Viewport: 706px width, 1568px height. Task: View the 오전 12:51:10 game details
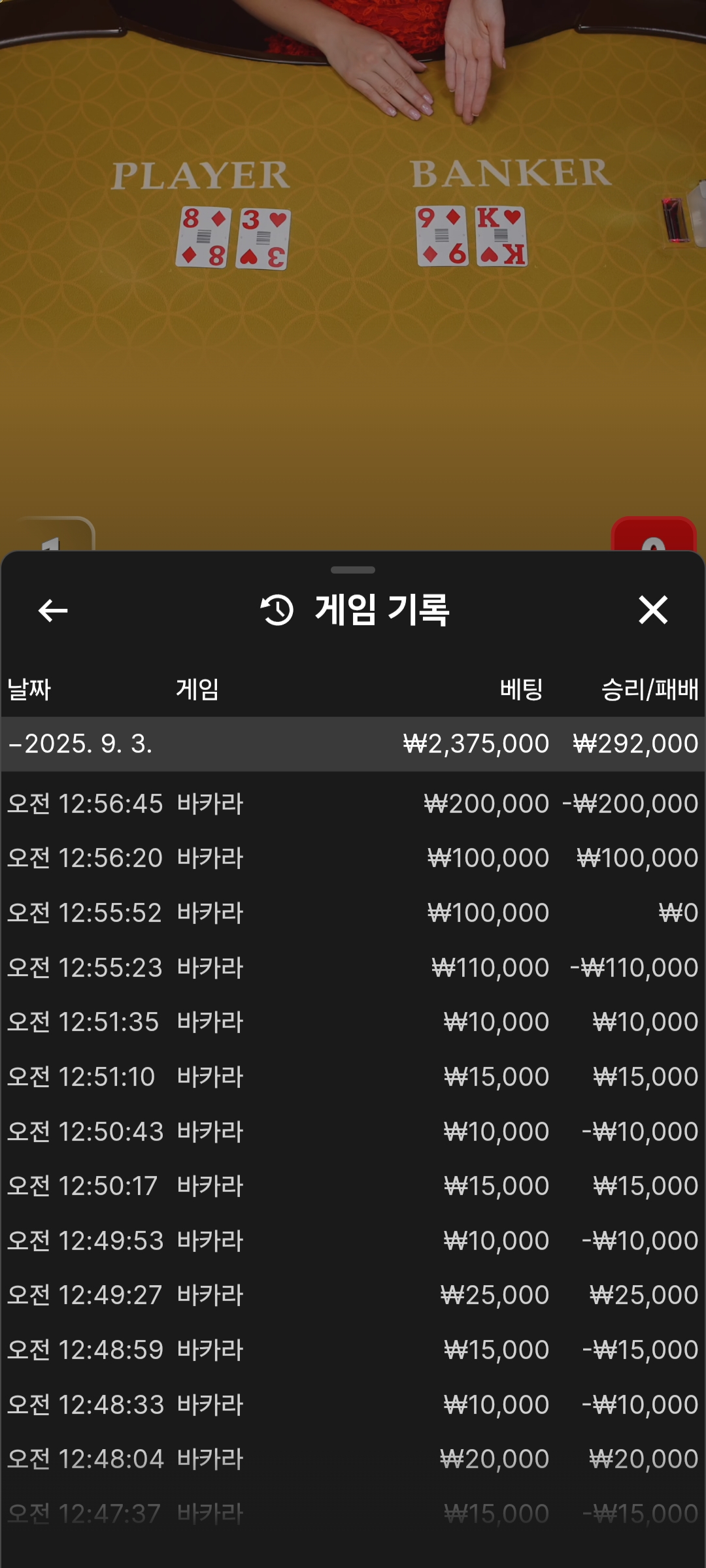pyautogui.click(x=353, y=1077)
